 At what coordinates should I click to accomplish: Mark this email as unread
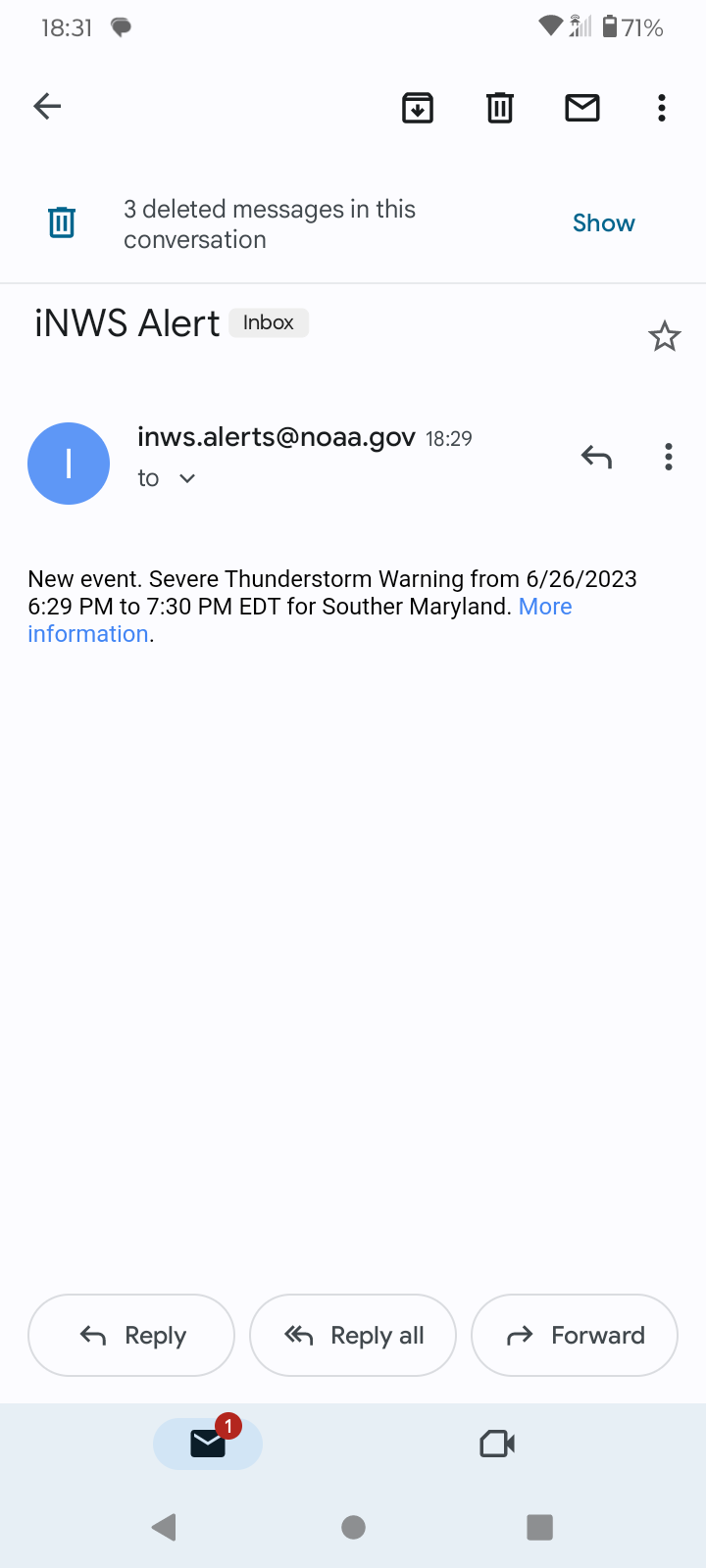click(x=582, y=107)
